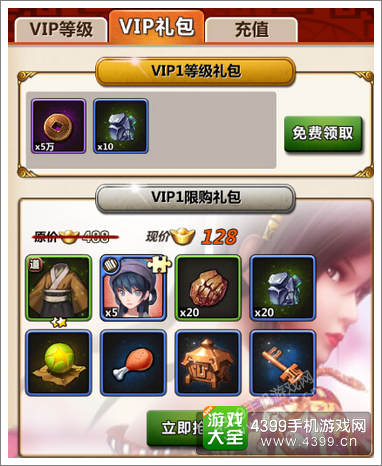The height and width of the screenshot is (466, 382).
Task: Open the bronze key item
Action: click(x=283, y=363)
